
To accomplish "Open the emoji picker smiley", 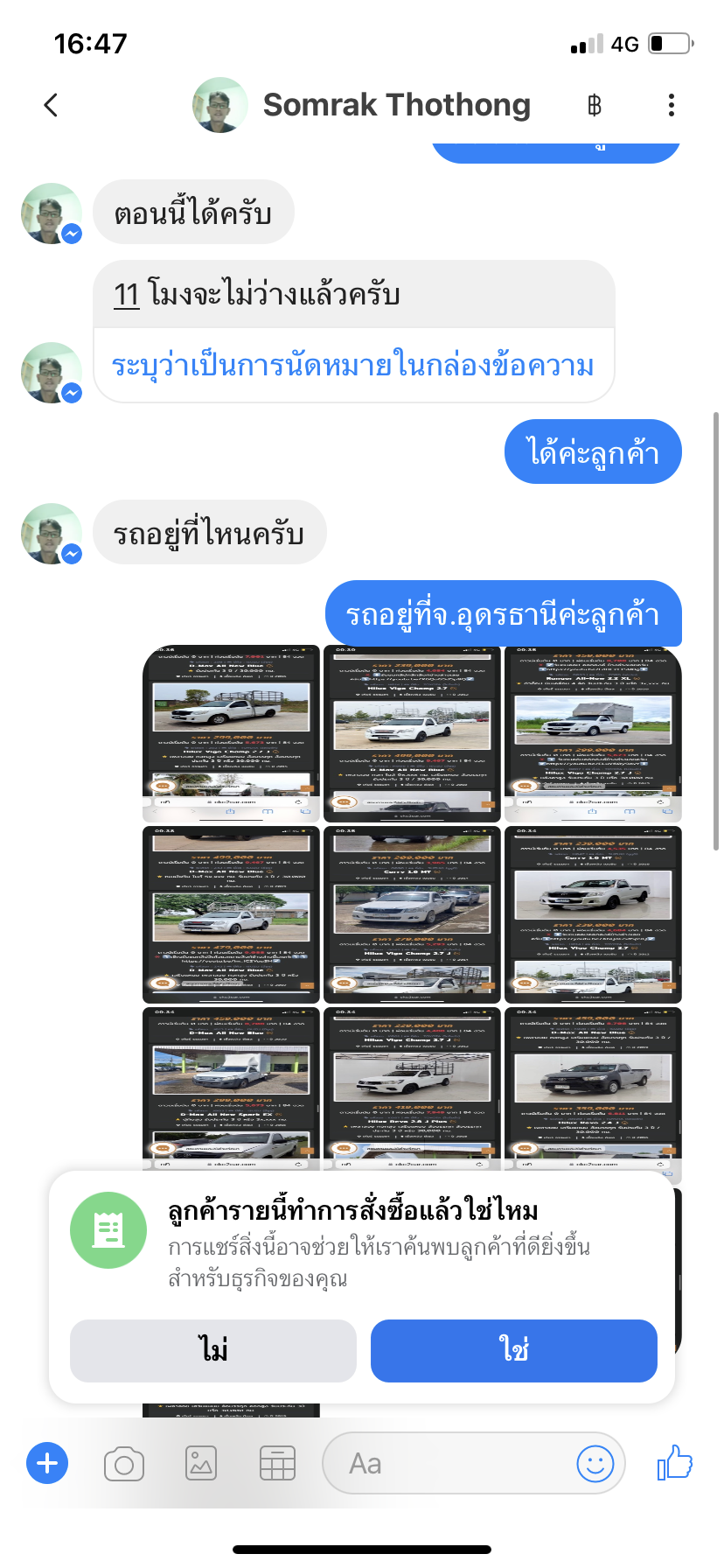I will [595, 1463].
